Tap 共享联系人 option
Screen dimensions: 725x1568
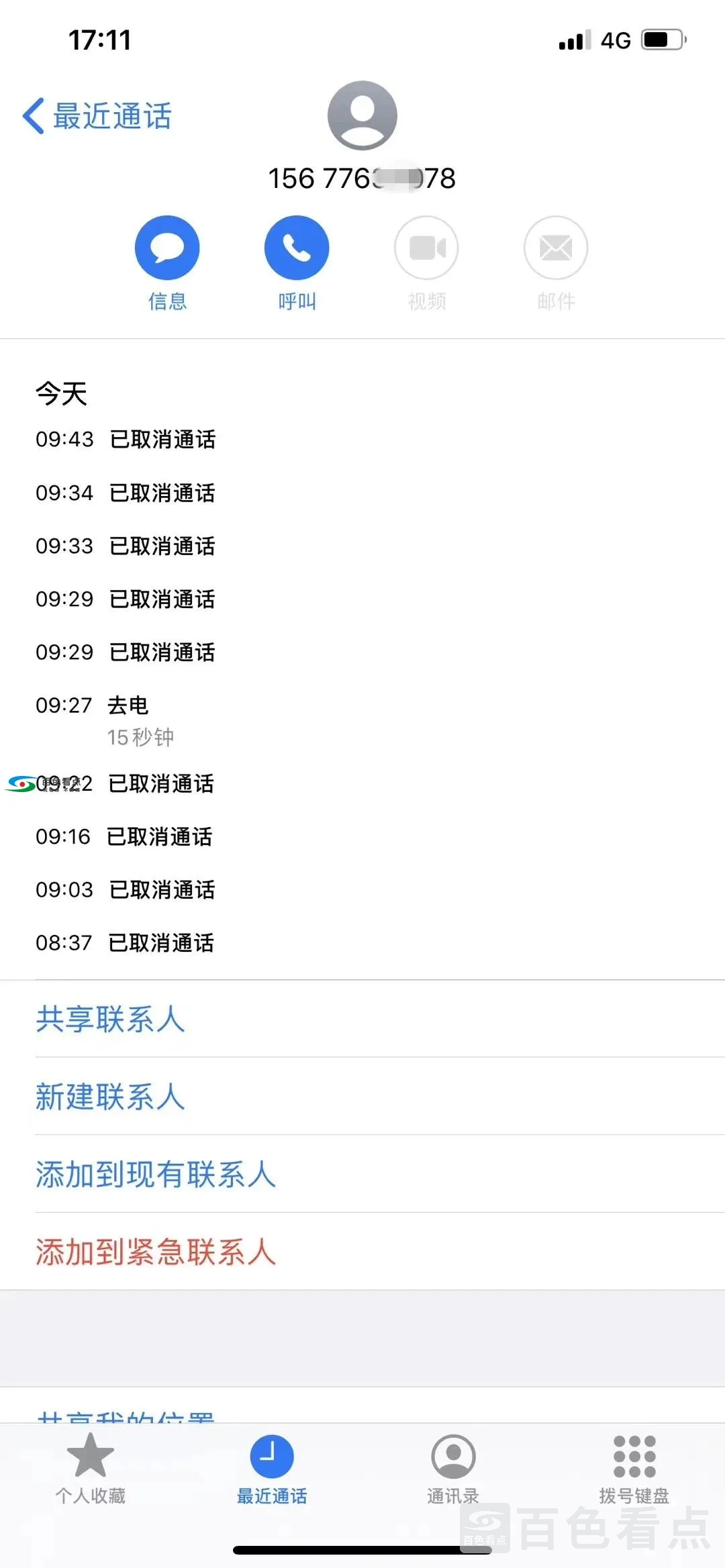pos(110,1019)
